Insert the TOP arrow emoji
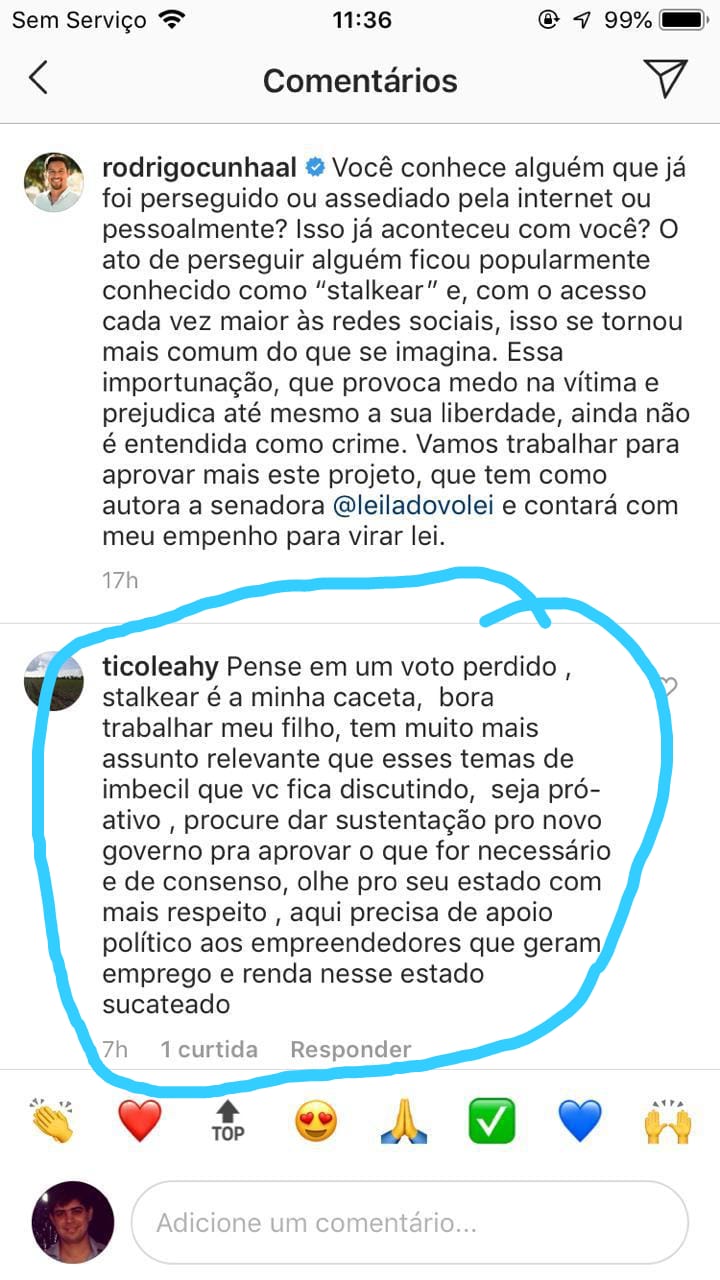The width and height of the screenshot is (720, 1280). point(228,1121)
